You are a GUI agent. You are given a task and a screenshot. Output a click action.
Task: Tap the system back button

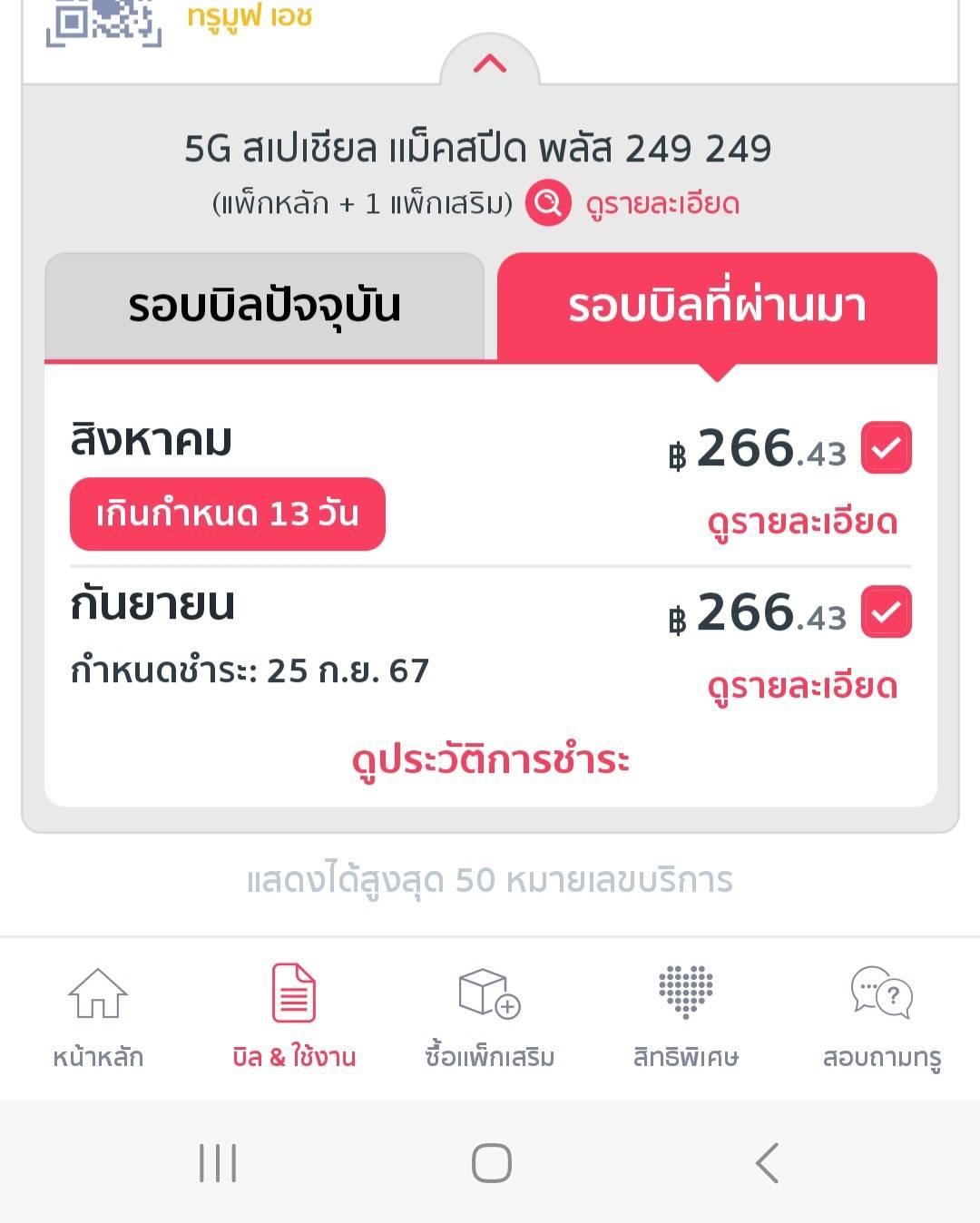tap(768, 1163)
